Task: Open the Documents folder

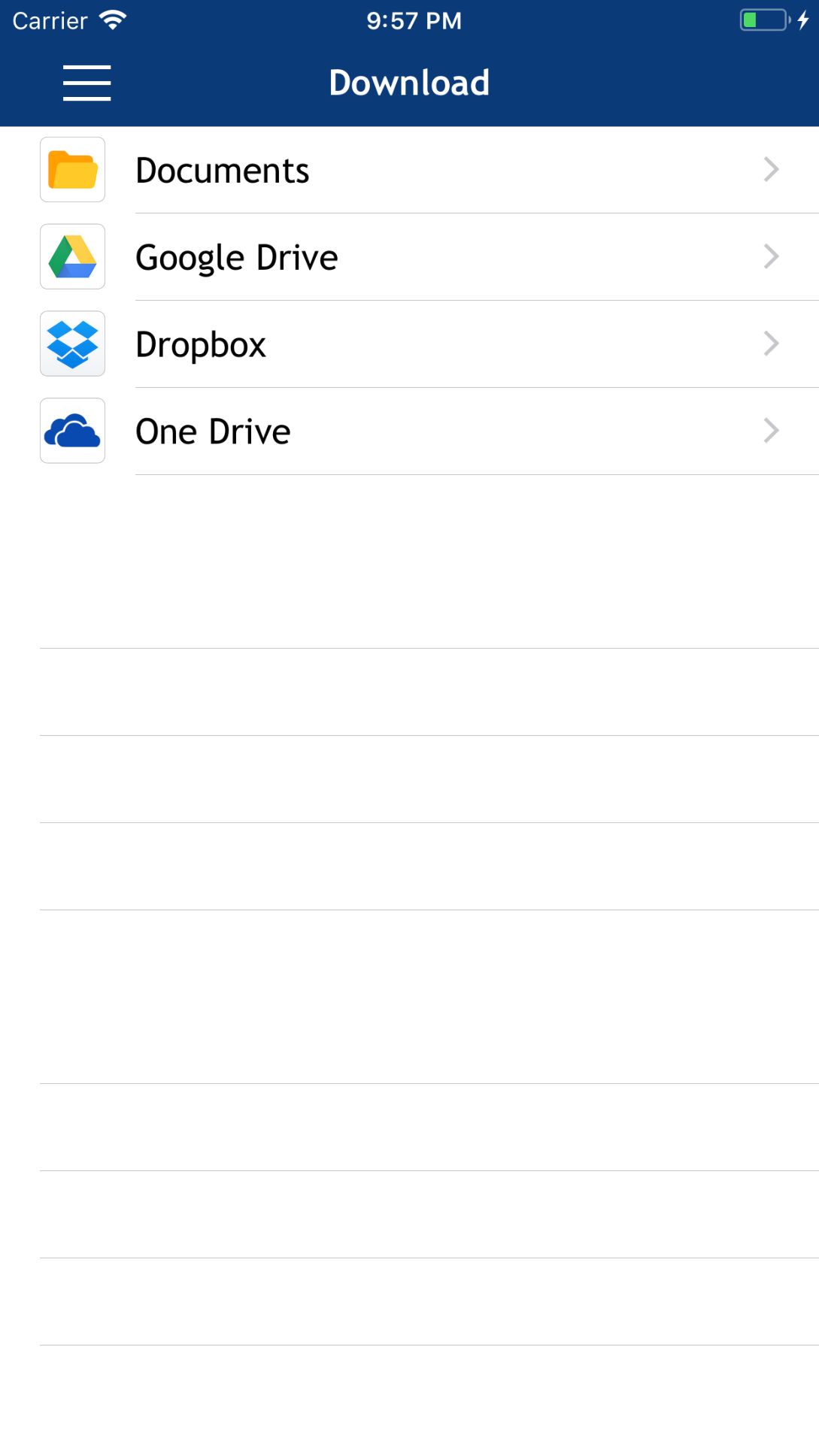Action: point(223,171)
